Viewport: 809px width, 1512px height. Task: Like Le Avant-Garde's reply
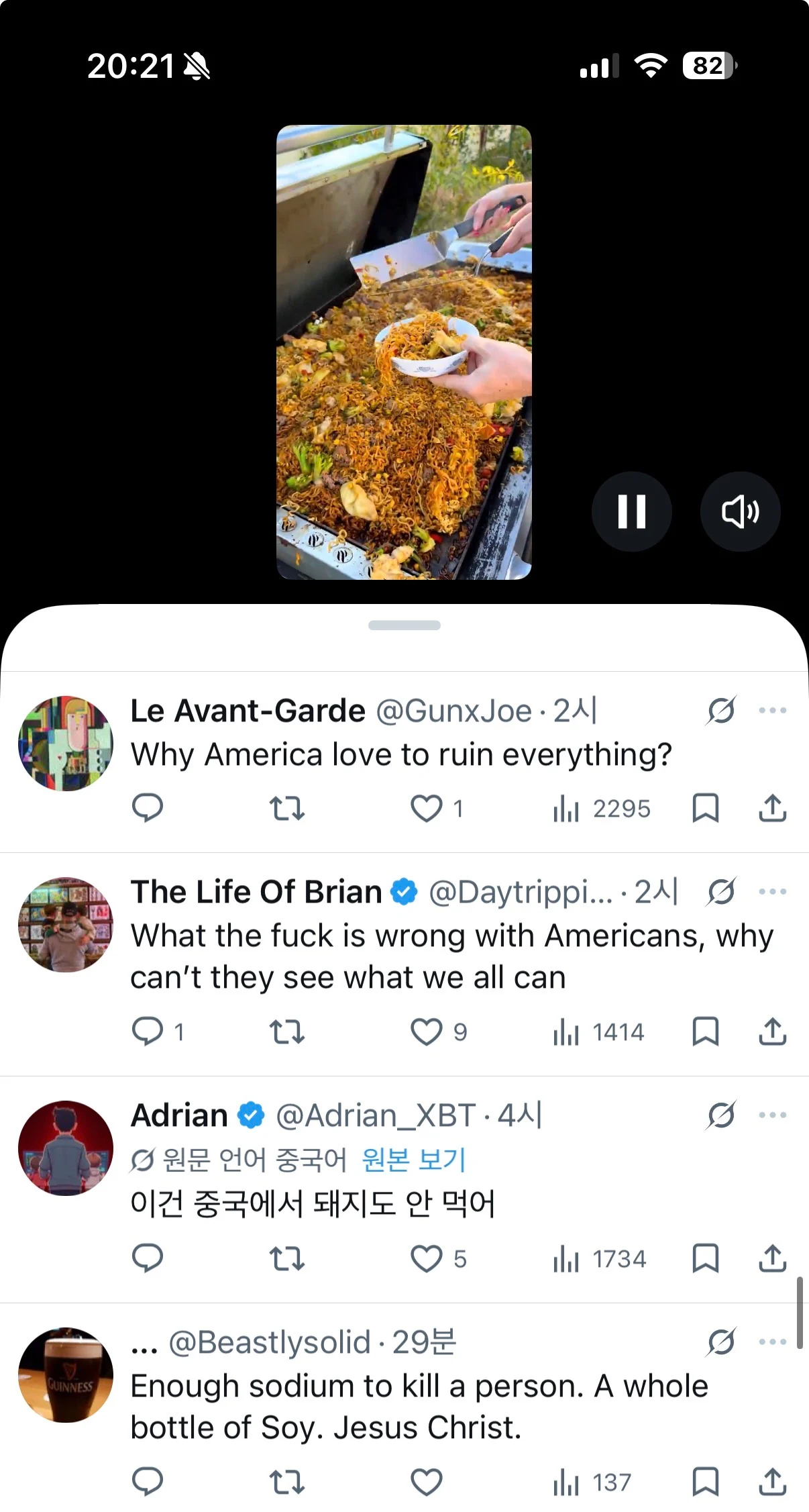427,808
